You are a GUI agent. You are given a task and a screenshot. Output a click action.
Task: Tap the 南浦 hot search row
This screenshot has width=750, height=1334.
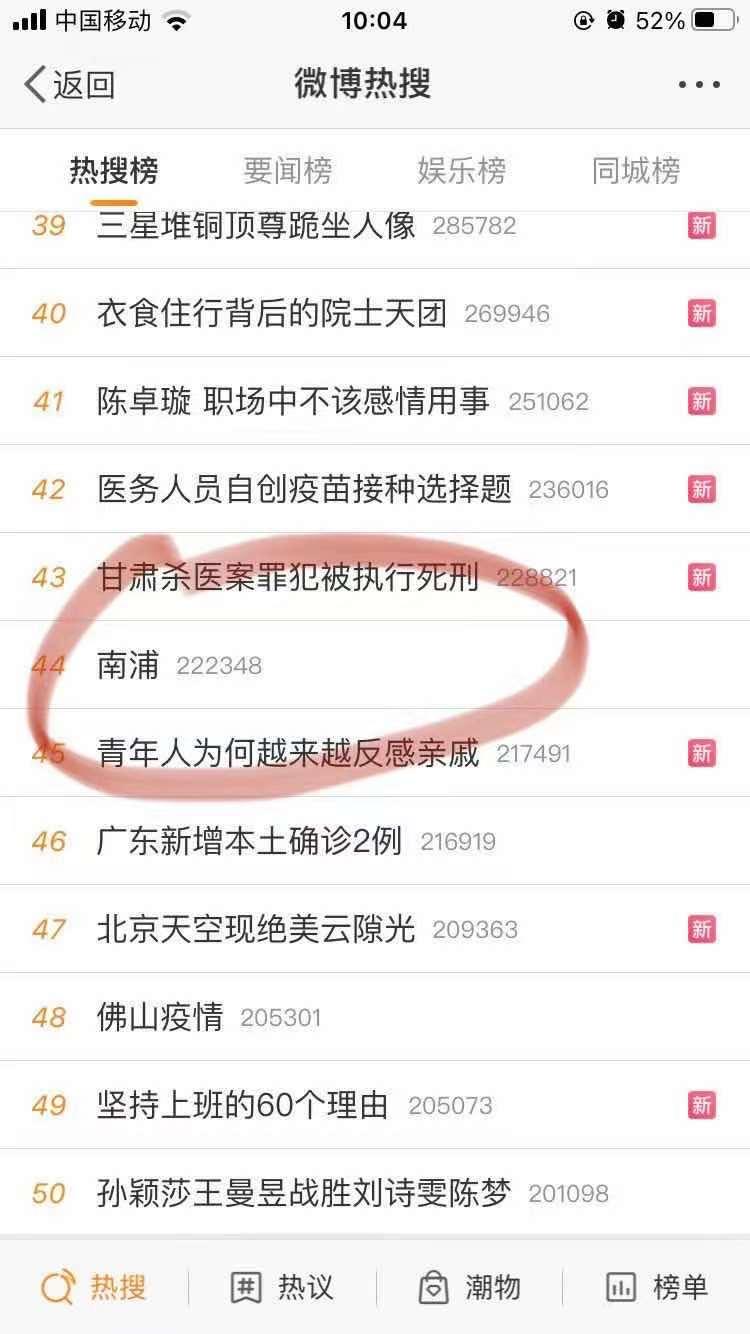[x=375, y=665]
